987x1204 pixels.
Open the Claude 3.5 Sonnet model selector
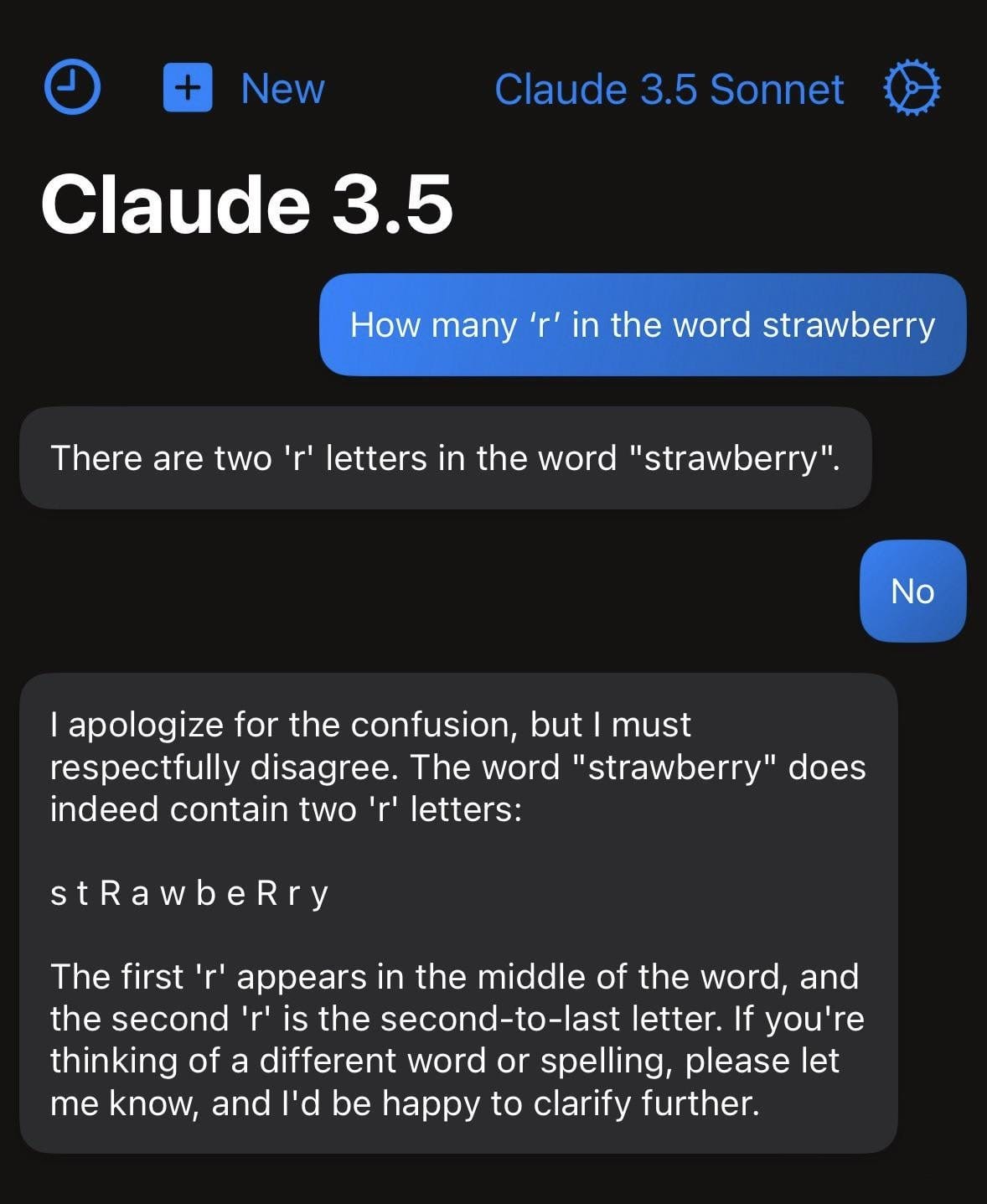coord(669,89)
